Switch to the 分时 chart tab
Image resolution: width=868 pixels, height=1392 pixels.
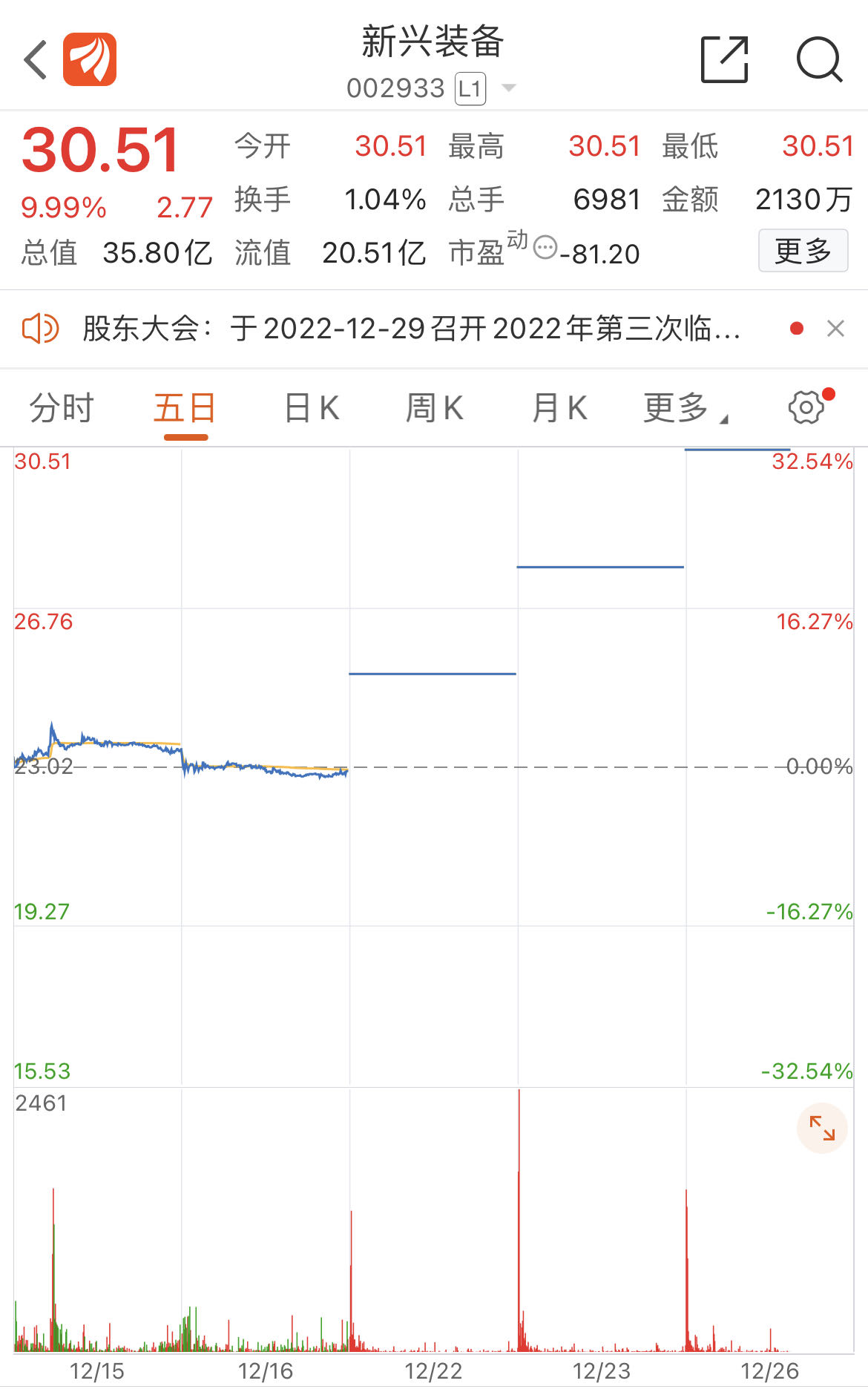[62, 408]
